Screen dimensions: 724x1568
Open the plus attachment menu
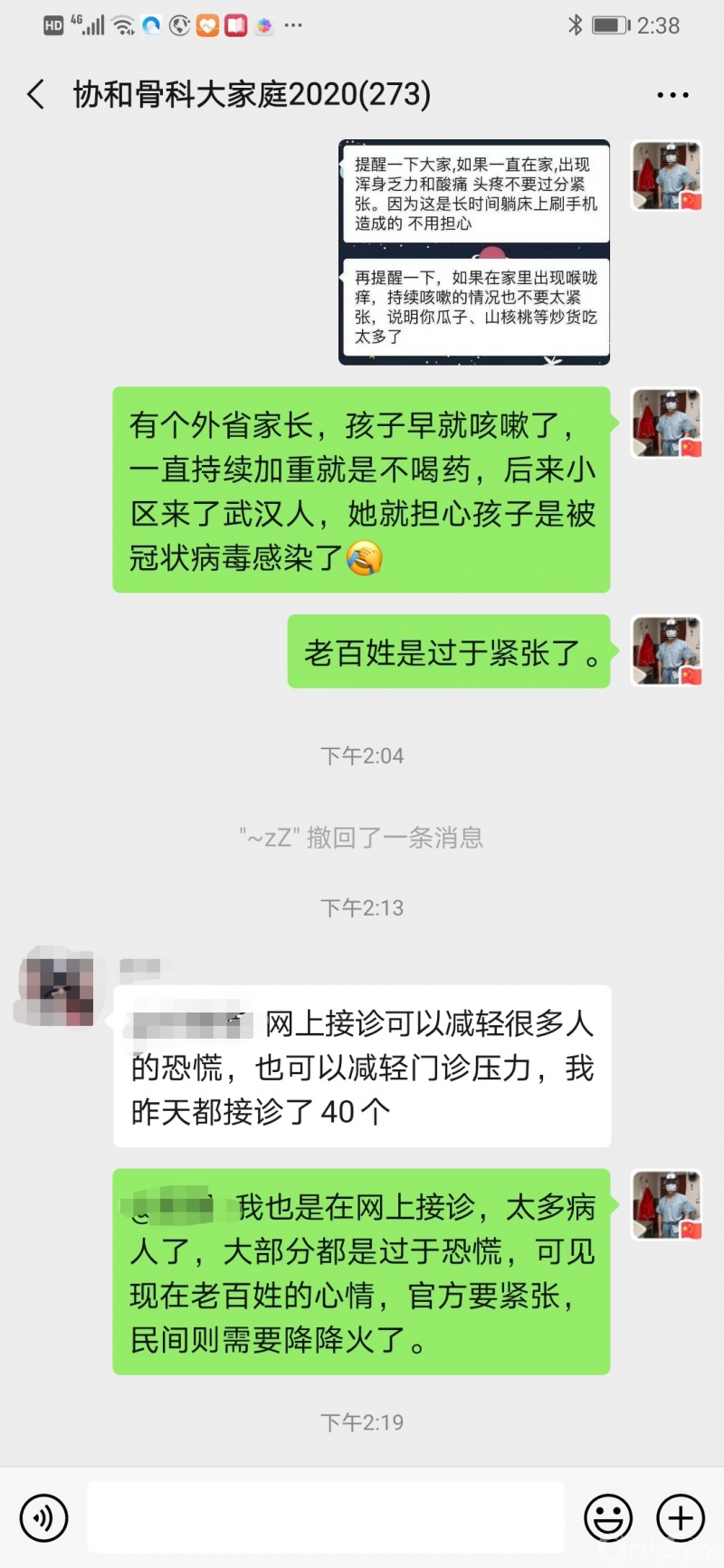pyautogui.click(x=680, y=1517)
